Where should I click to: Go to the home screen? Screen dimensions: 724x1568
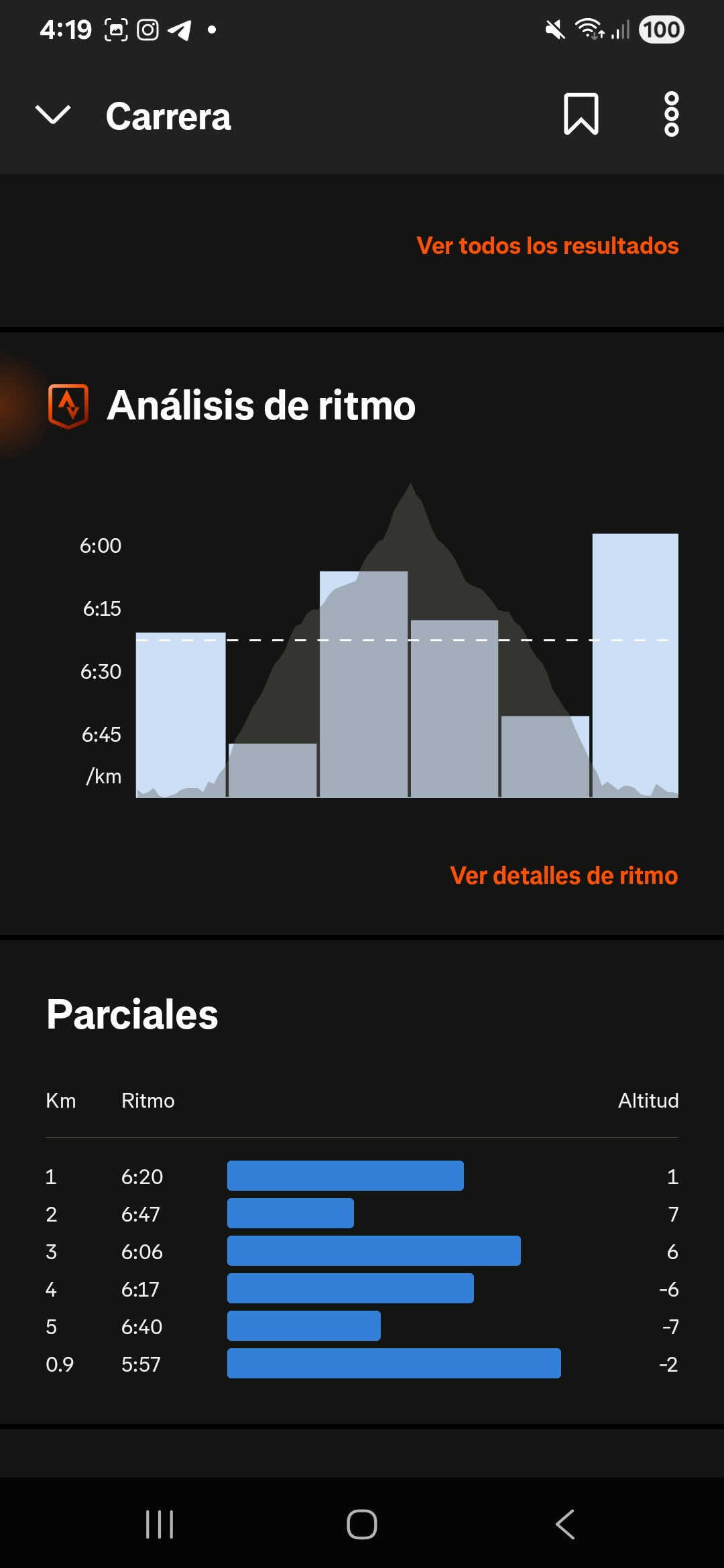tap(362, 1524)
